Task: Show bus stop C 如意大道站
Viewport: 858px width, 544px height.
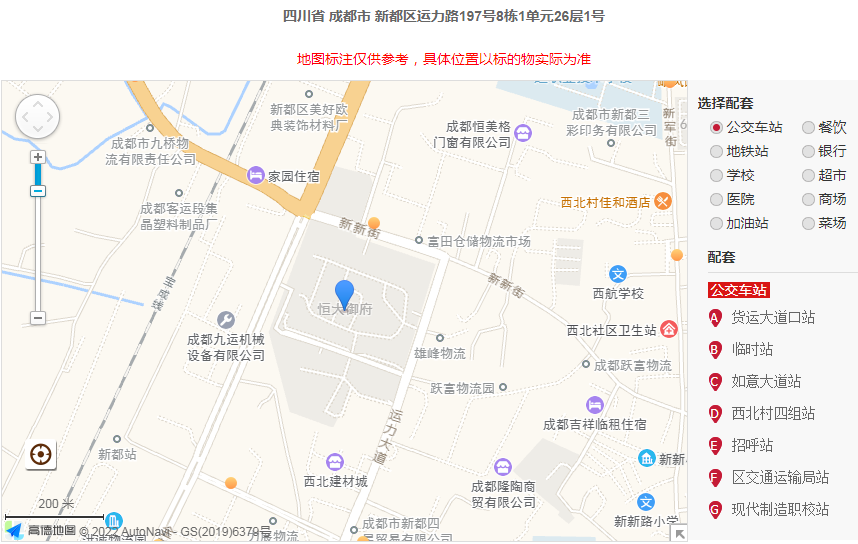Action: point(765,382)
